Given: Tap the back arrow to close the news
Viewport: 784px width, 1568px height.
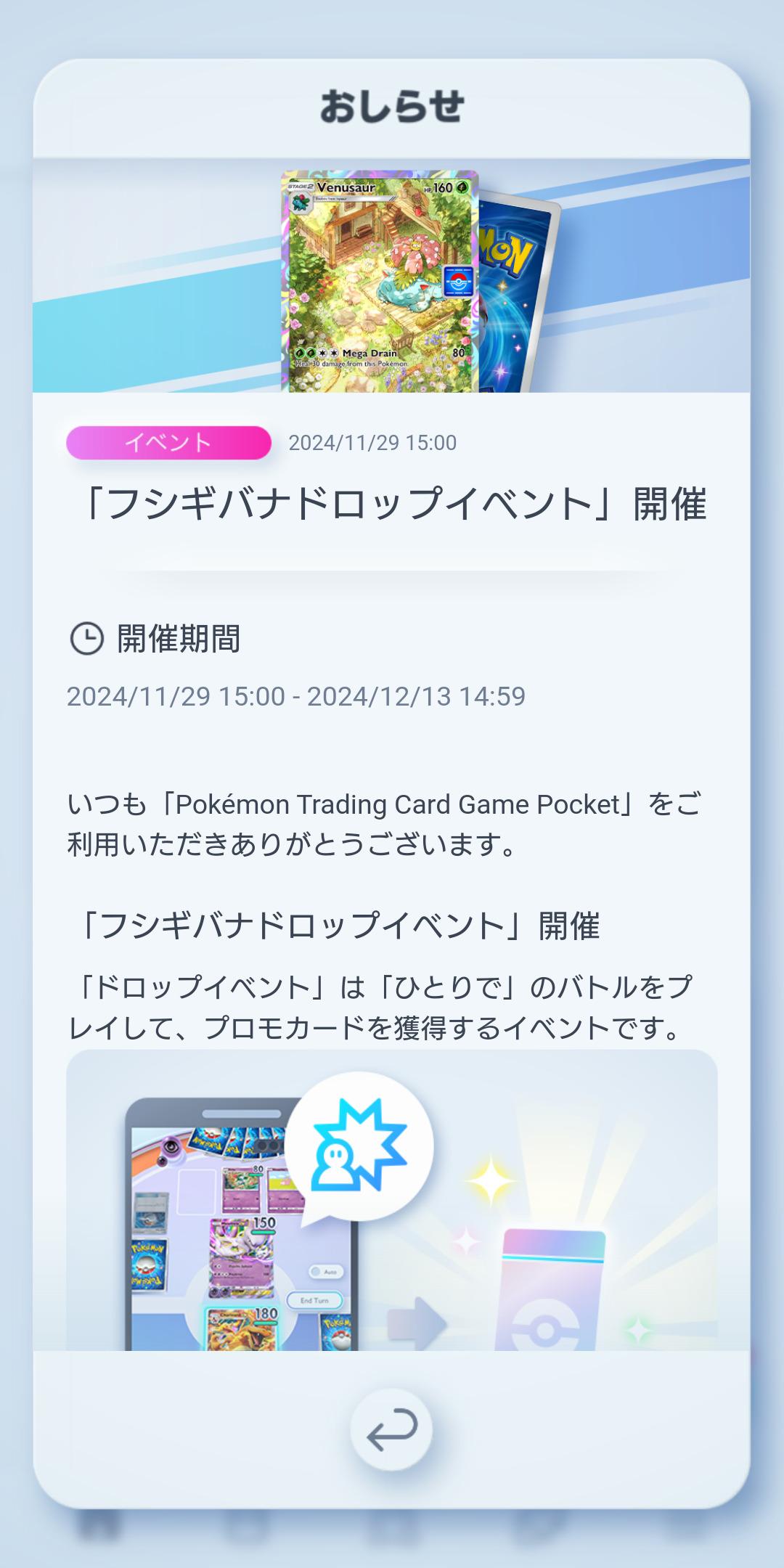Looking at the screenshot, I should [391, 1429].
